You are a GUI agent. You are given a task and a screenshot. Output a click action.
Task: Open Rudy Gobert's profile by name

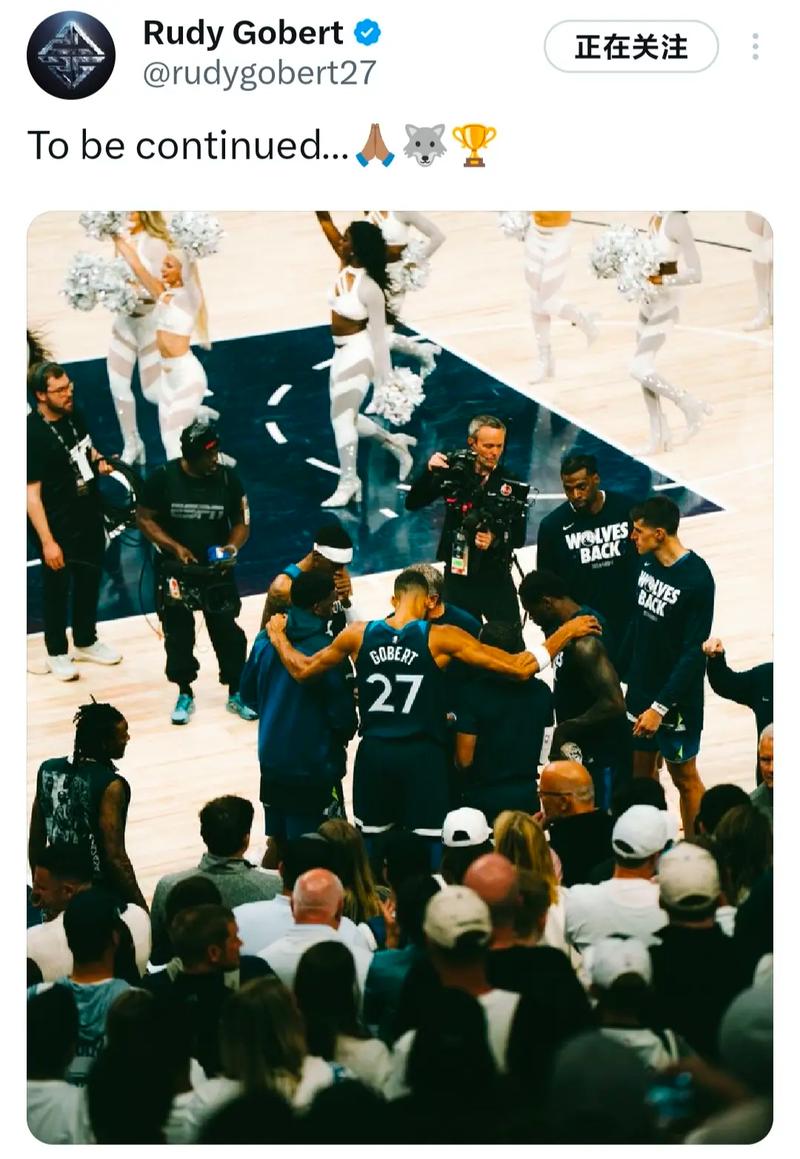[243, 33]
